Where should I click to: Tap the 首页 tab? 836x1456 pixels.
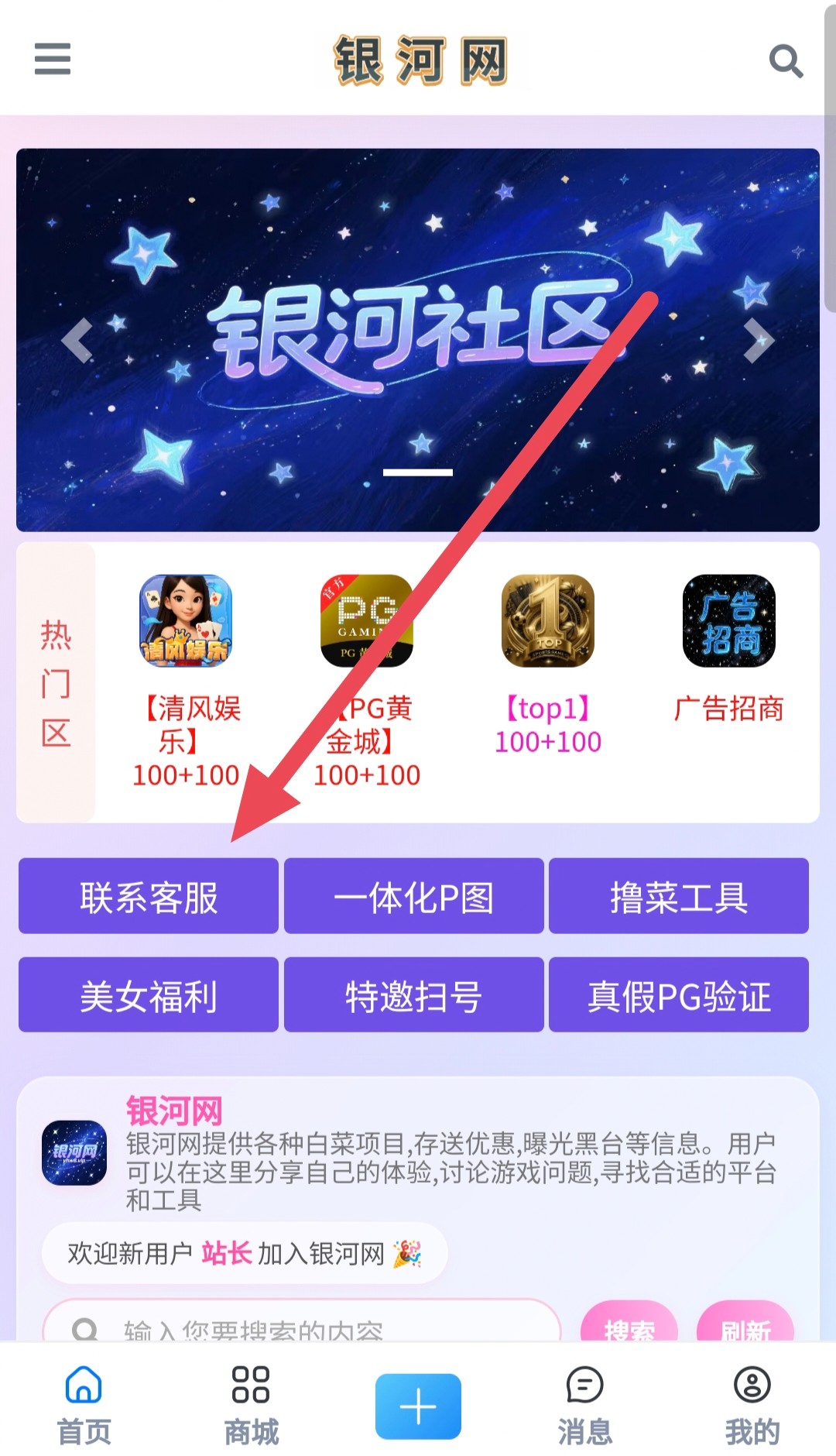point(84,1404)
